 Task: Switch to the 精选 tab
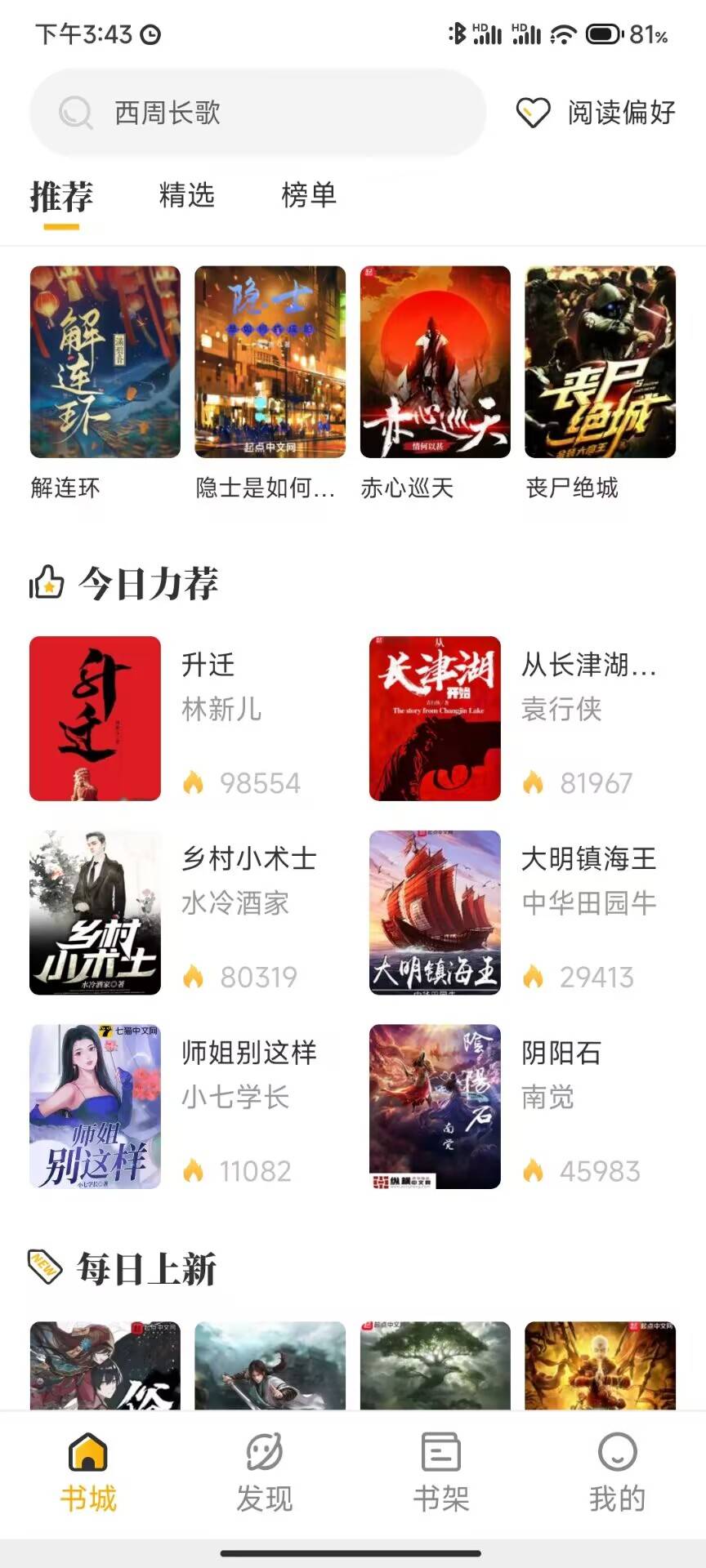pyautogui.click(x=186, y=196)
